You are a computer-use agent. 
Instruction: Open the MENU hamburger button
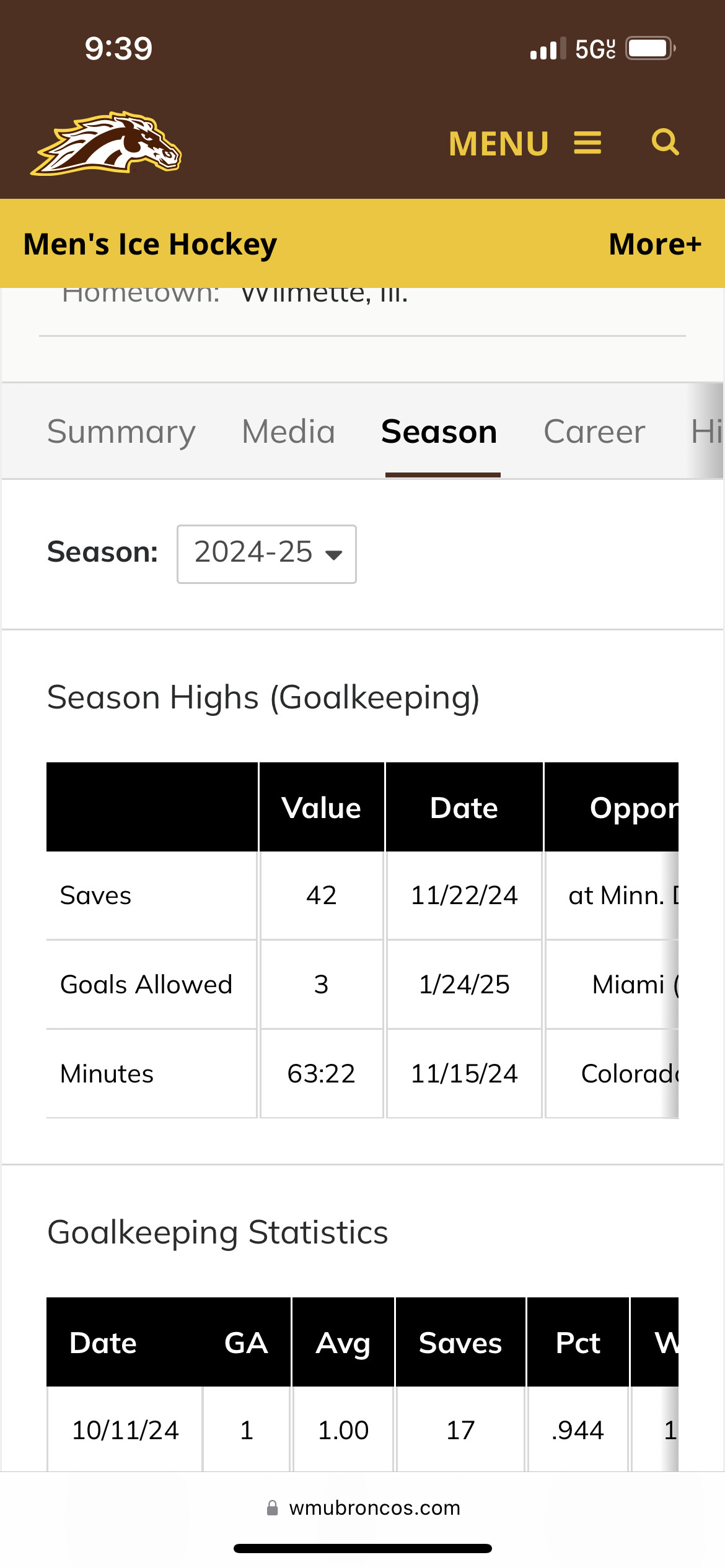pyautogui.click(x=525, y=144)
